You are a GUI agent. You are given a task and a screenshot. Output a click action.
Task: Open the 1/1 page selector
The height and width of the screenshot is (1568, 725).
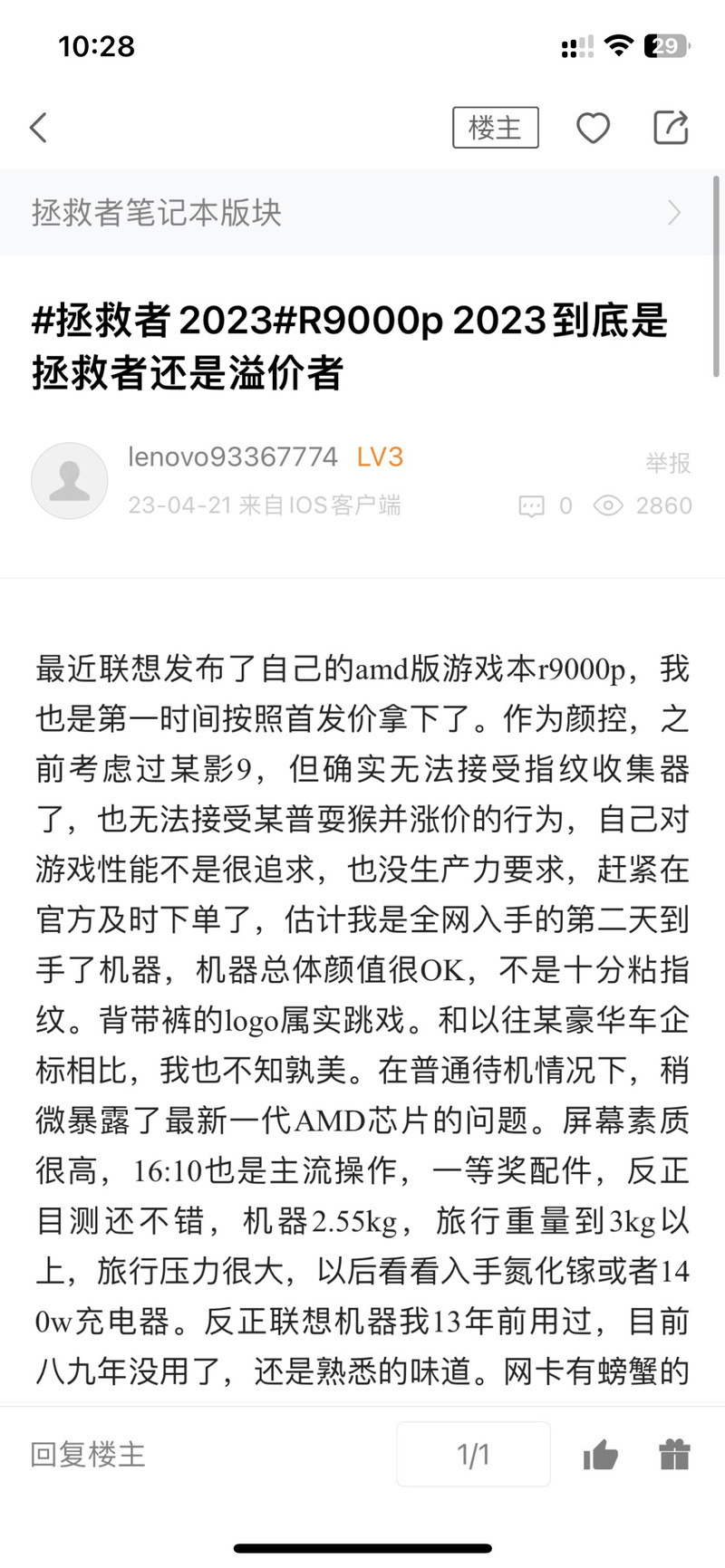point(473,1455)
